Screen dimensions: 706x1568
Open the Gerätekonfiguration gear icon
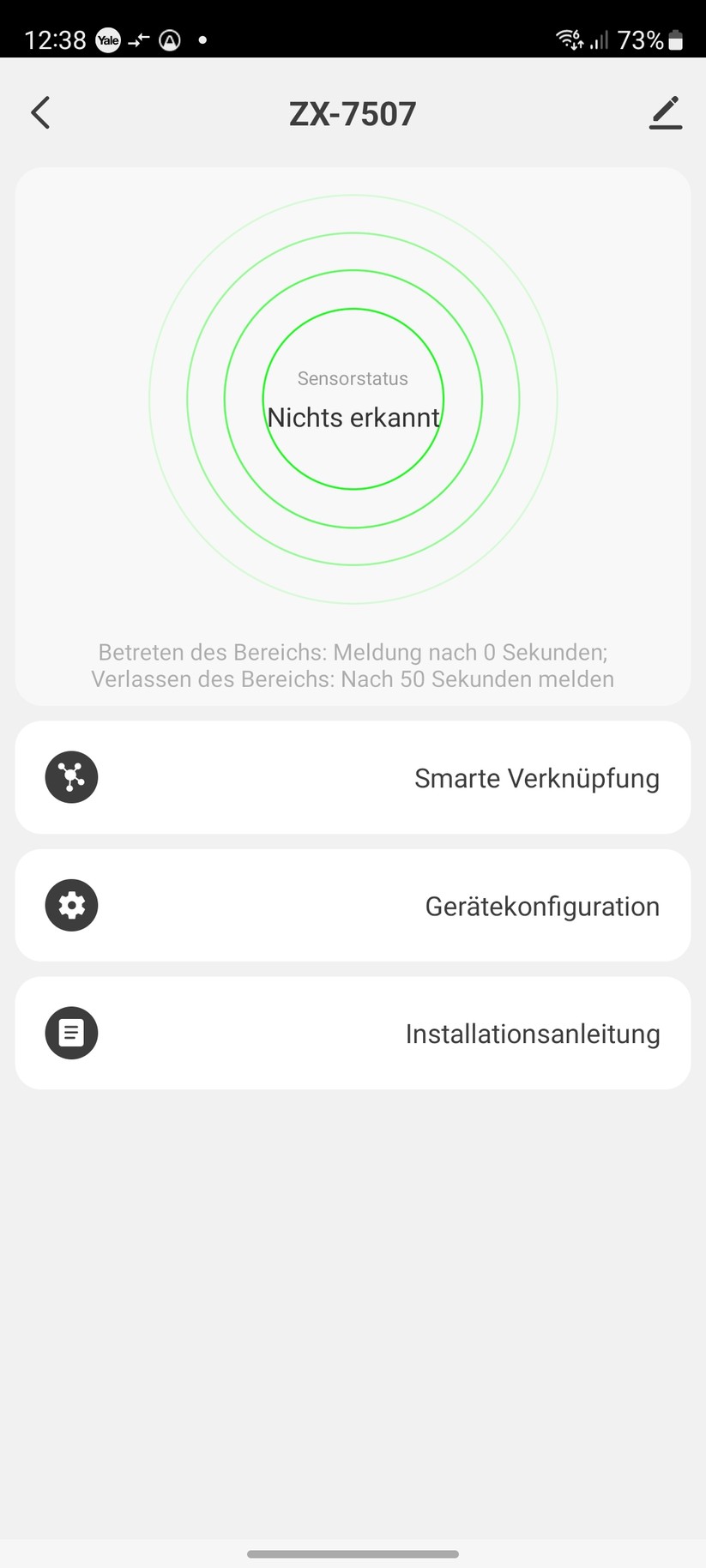71,905
